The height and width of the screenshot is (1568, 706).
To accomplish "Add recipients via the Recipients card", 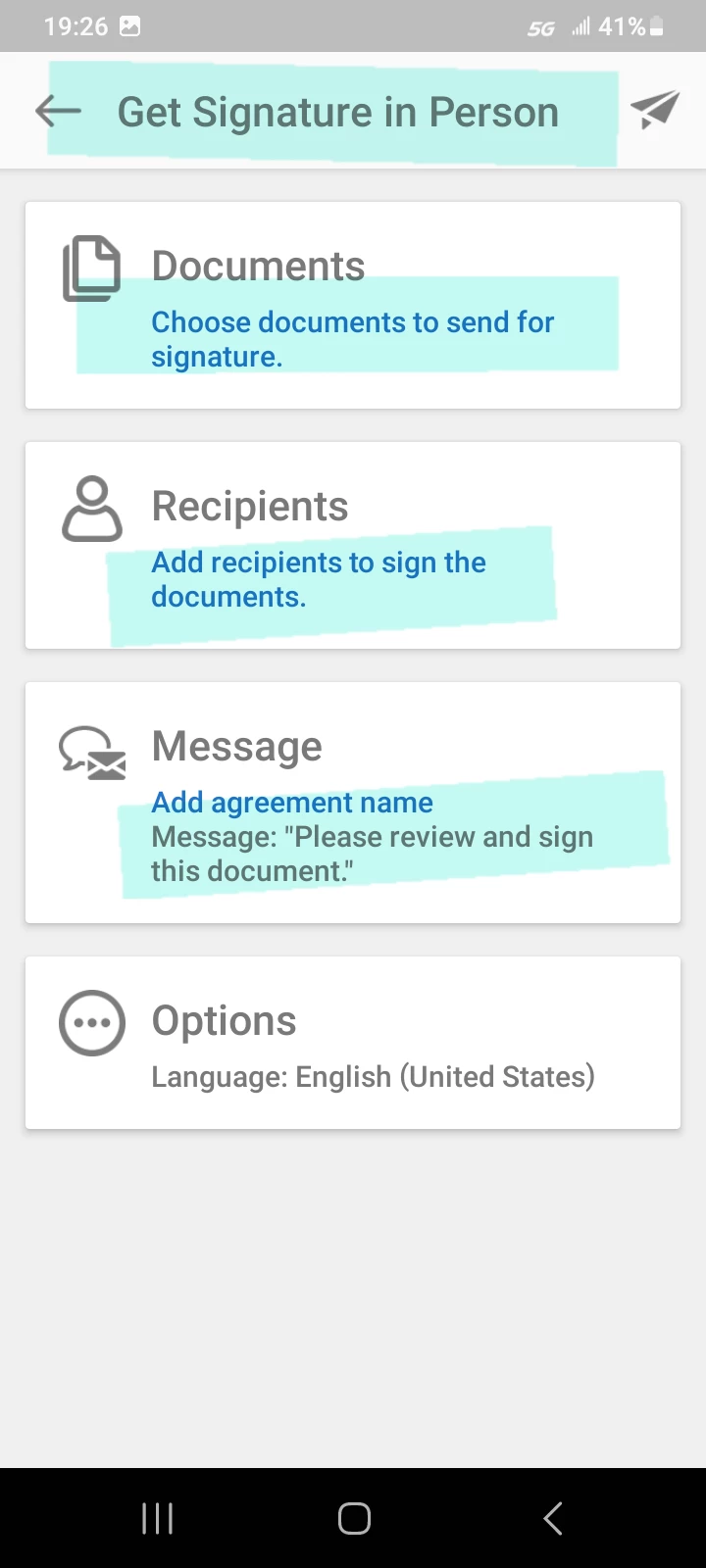I will tap(353, 545).
